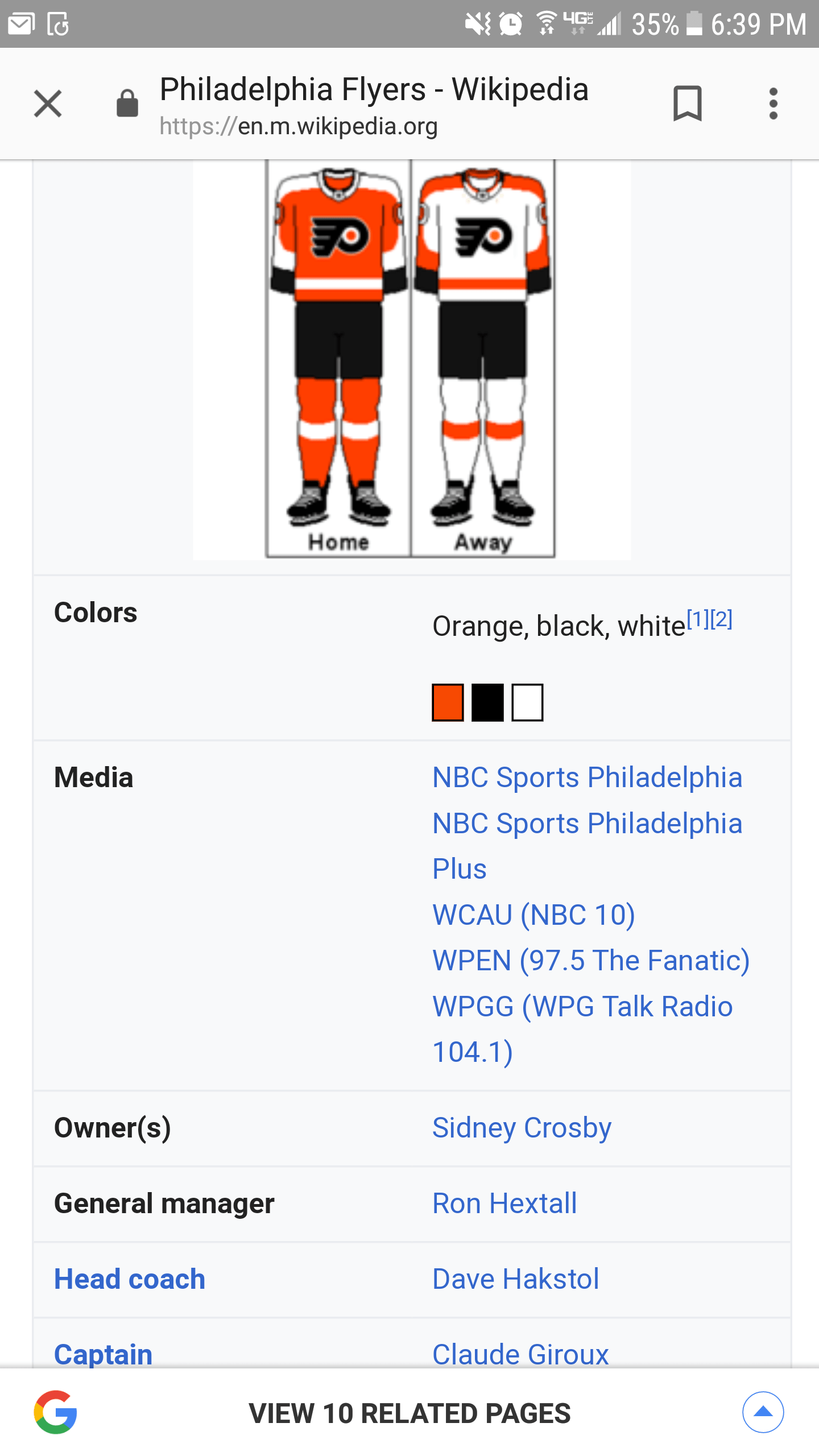
Task: Tap the Flyers uniform image
Action: click(x=411, y=358)
